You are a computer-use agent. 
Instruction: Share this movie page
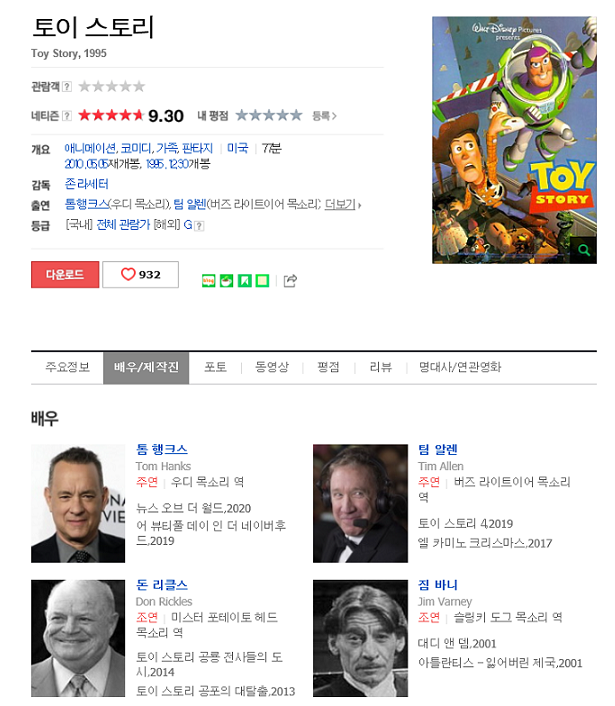tap(290, 281)
